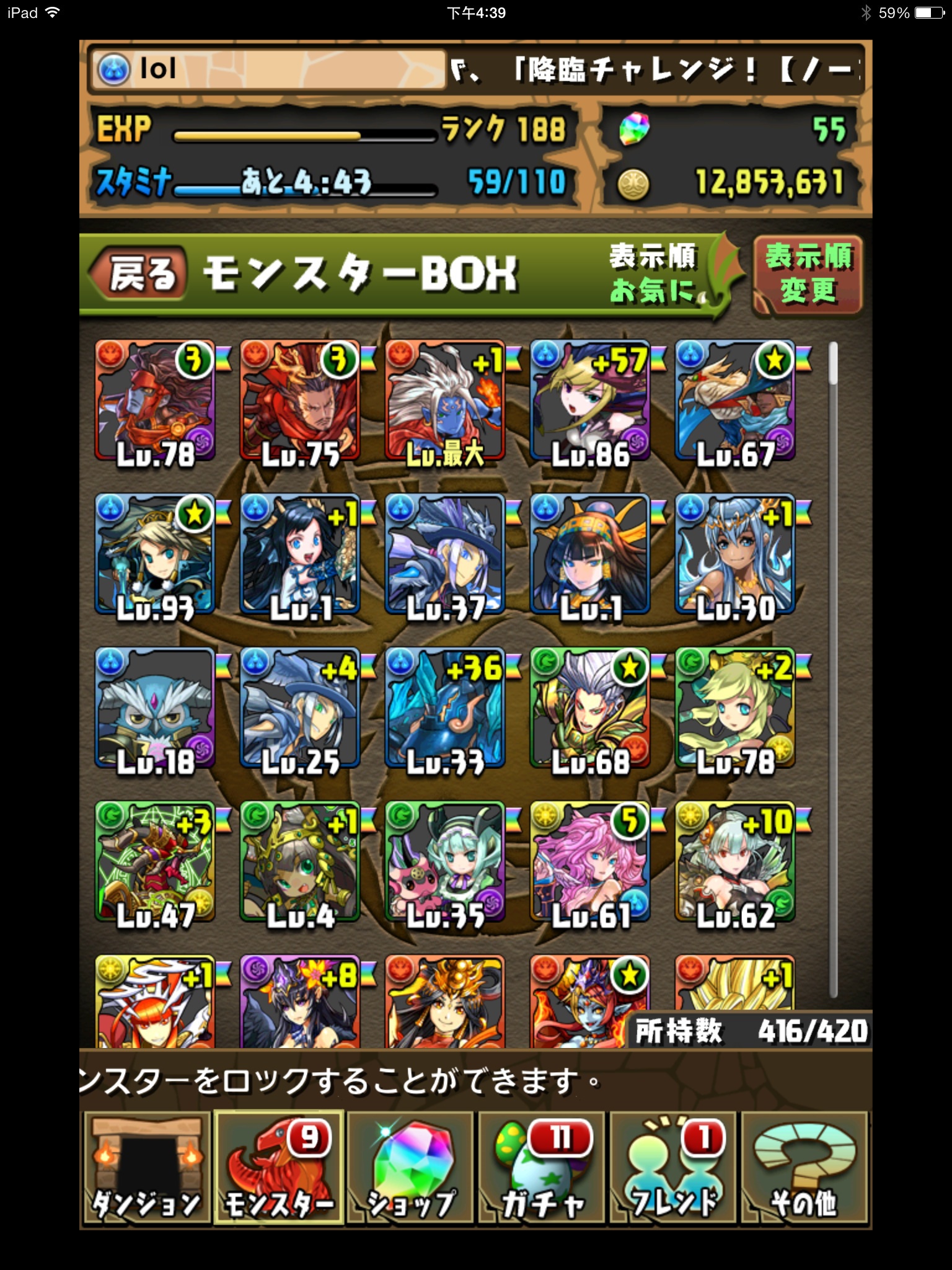Select the Lv.35 green-haired monster
The image size is (952, 1270).
(445, 863)
